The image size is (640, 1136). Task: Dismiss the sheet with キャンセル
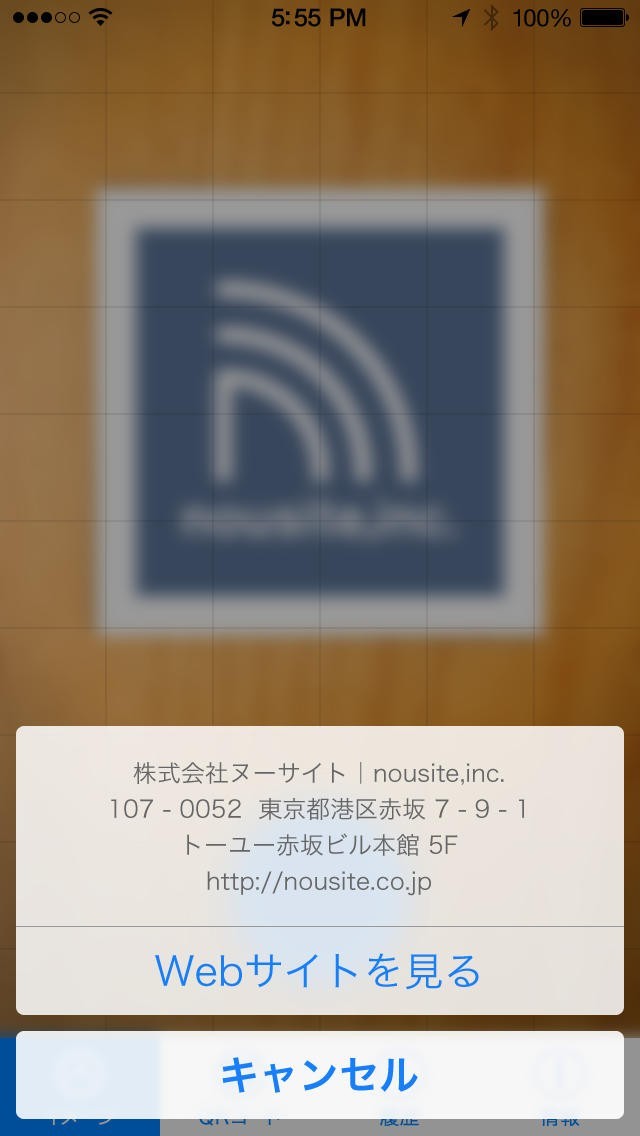pyautogui.click(x=320, y=1075)
